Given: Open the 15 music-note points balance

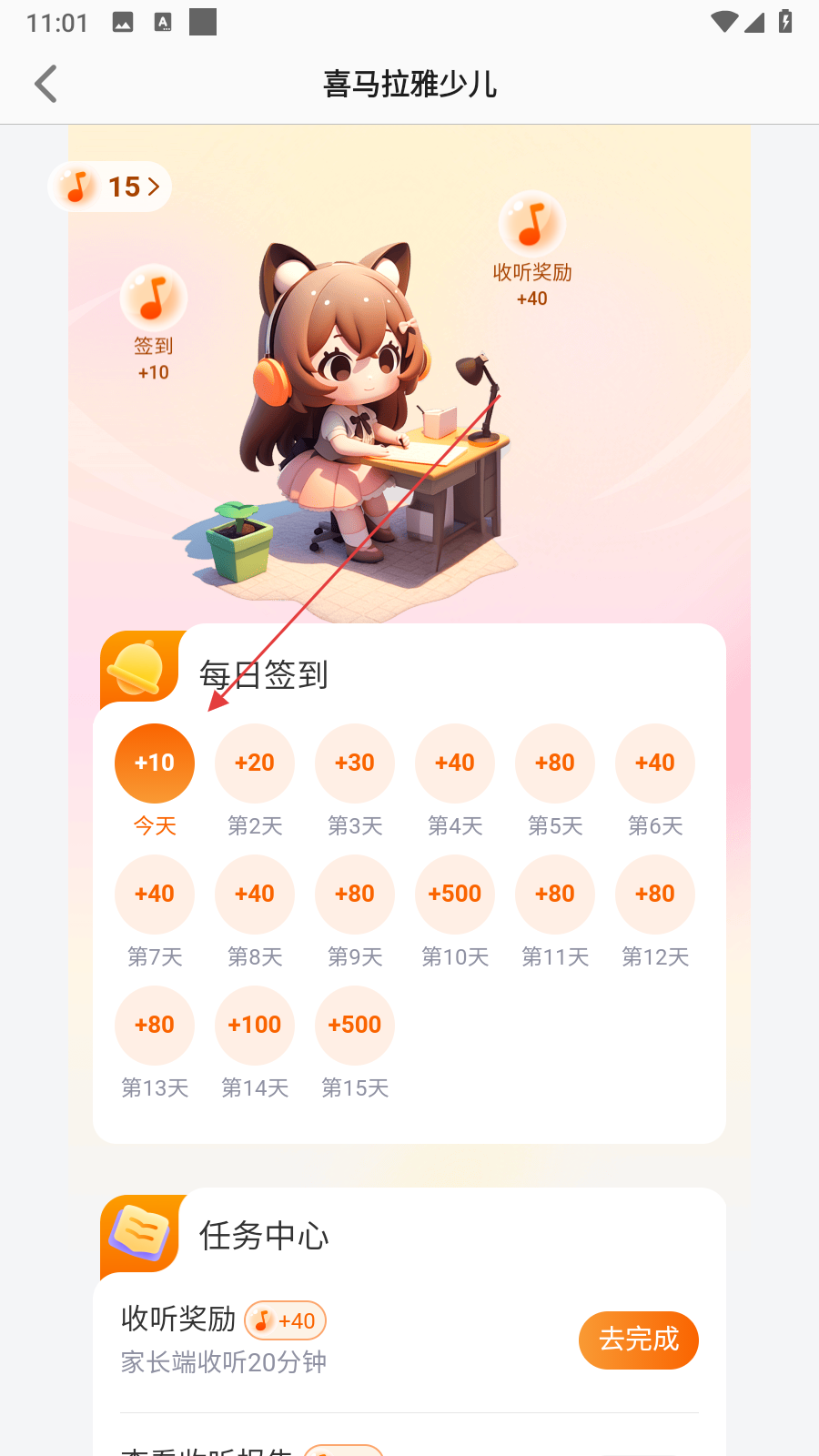Looking at the screenshot, I should 110,187.
